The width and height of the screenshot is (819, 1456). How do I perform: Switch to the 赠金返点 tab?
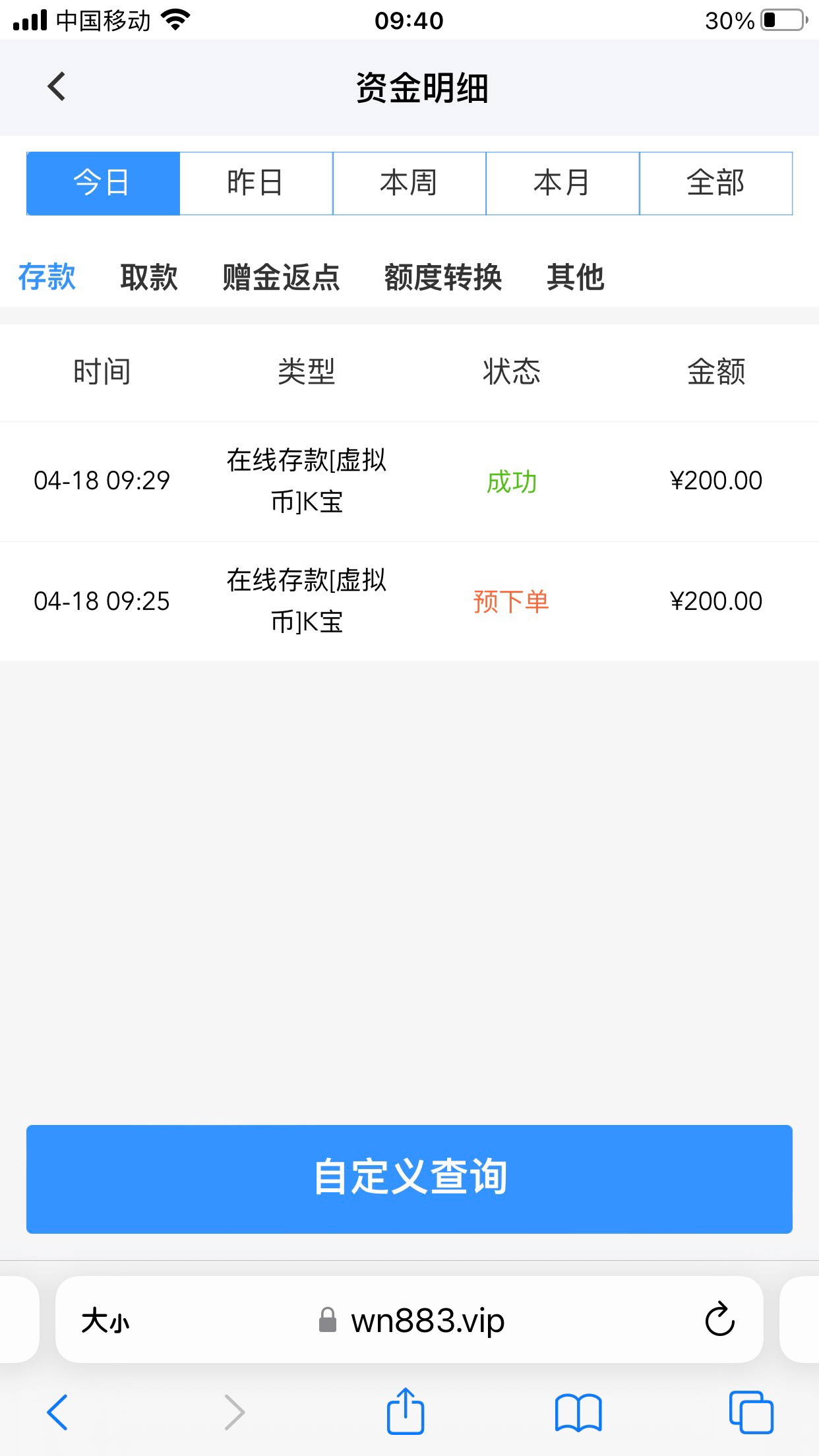(x=282, y=277)
